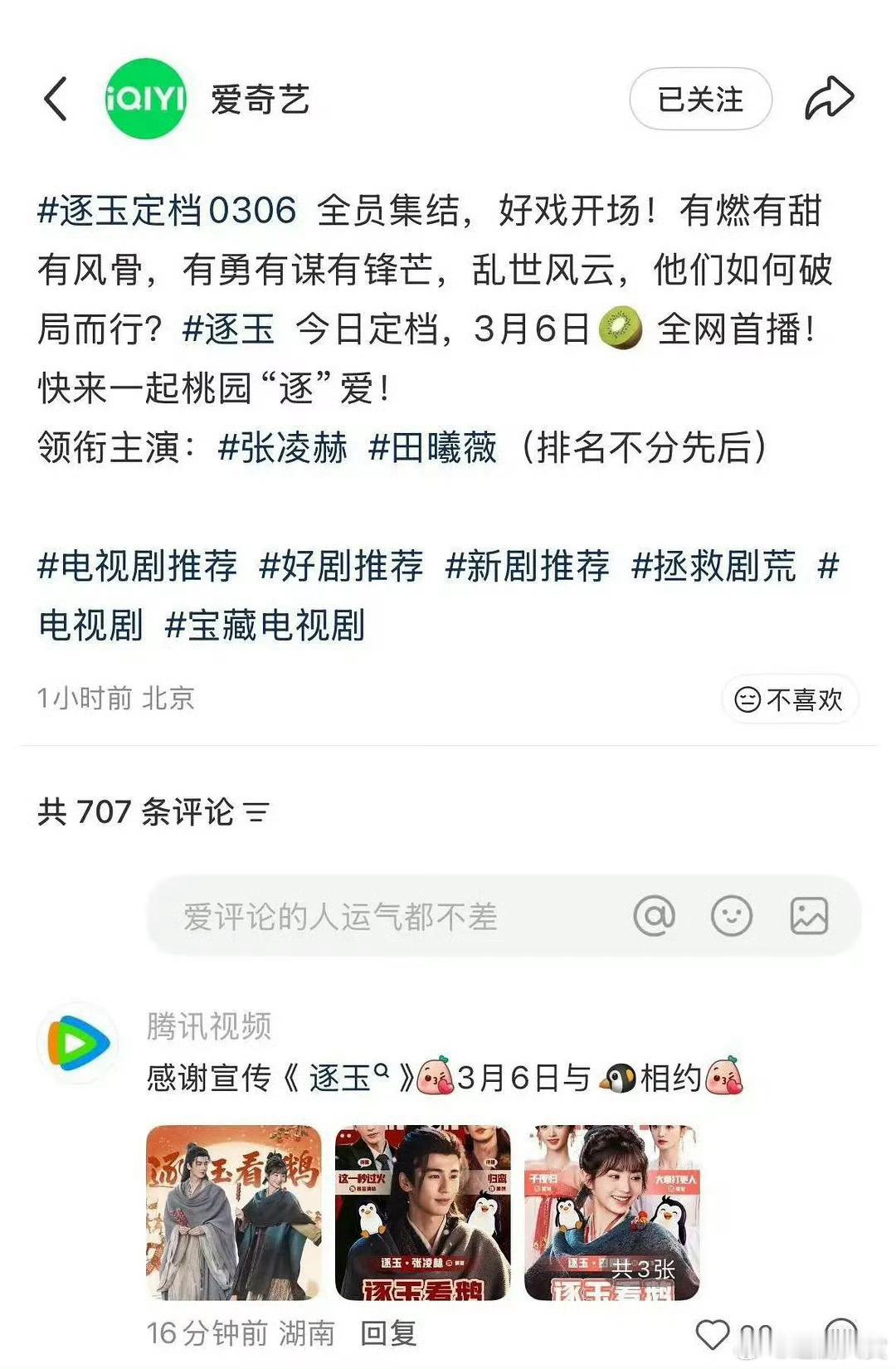Open the #田曦薇 hashtag page
Viewport: 896px width, 1369px height.
[435, 448]
